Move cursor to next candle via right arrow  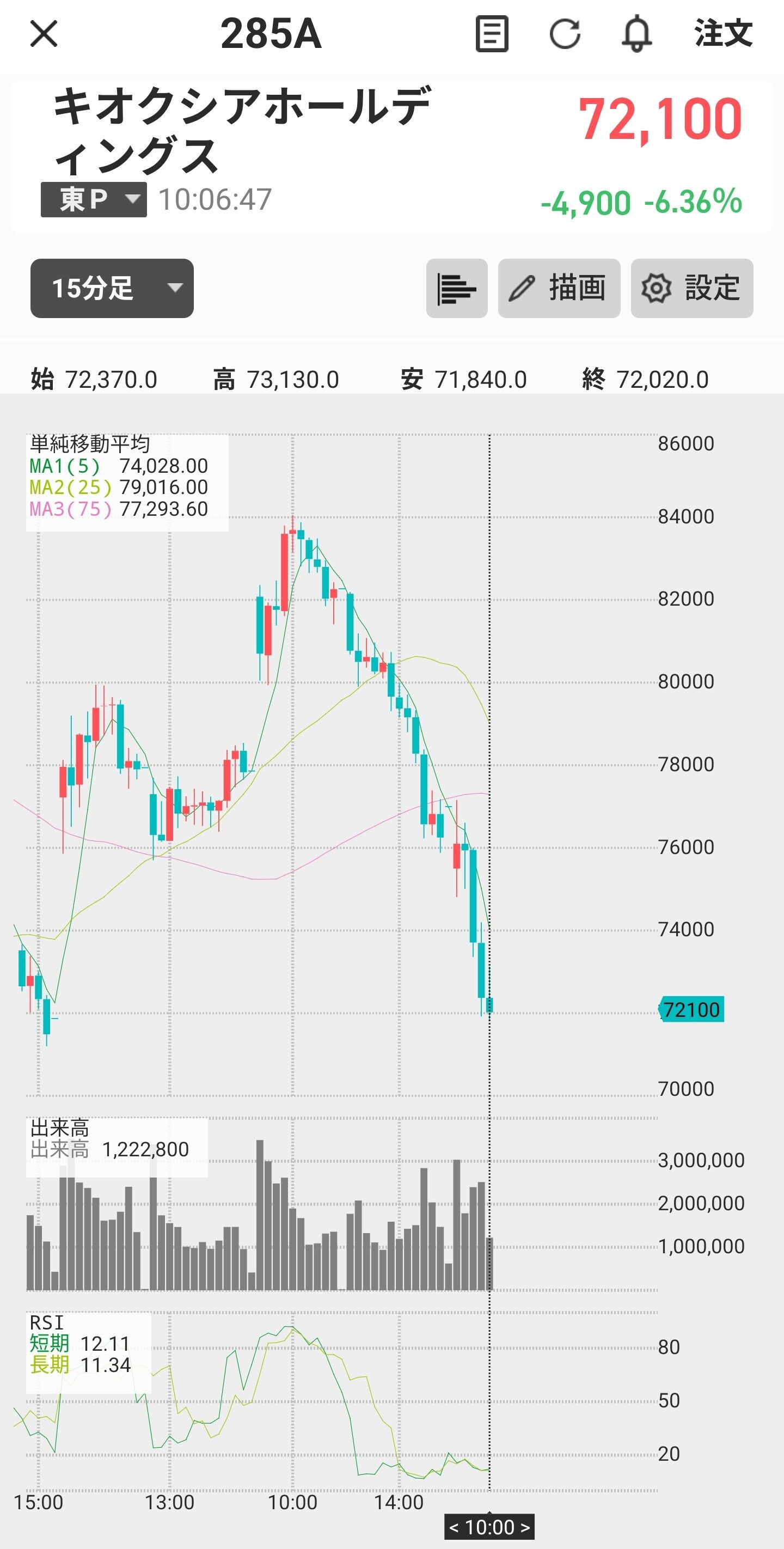pos(525,1527)
